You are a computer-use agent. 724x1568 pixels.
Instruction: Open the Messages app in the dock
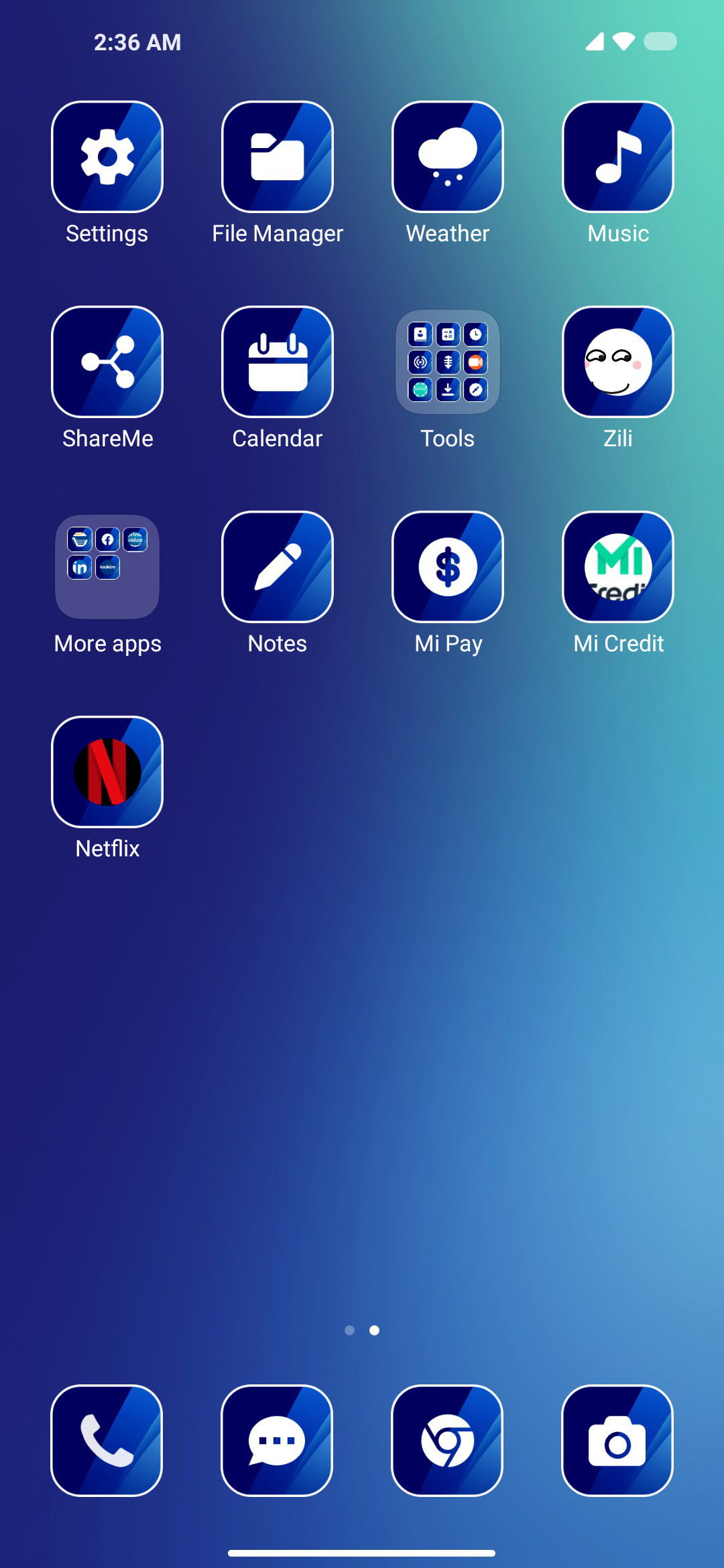[277, 1441]
